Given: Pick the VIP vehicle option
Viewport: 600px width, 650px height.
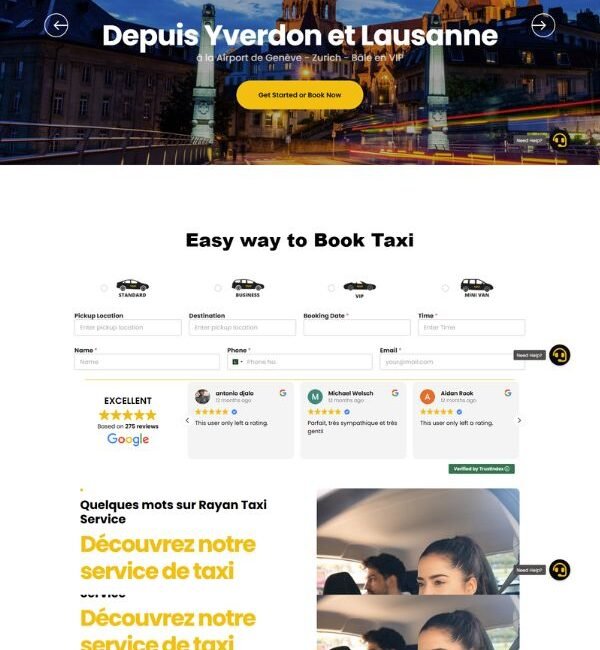Looking at the screenshot, I should 332,288.
